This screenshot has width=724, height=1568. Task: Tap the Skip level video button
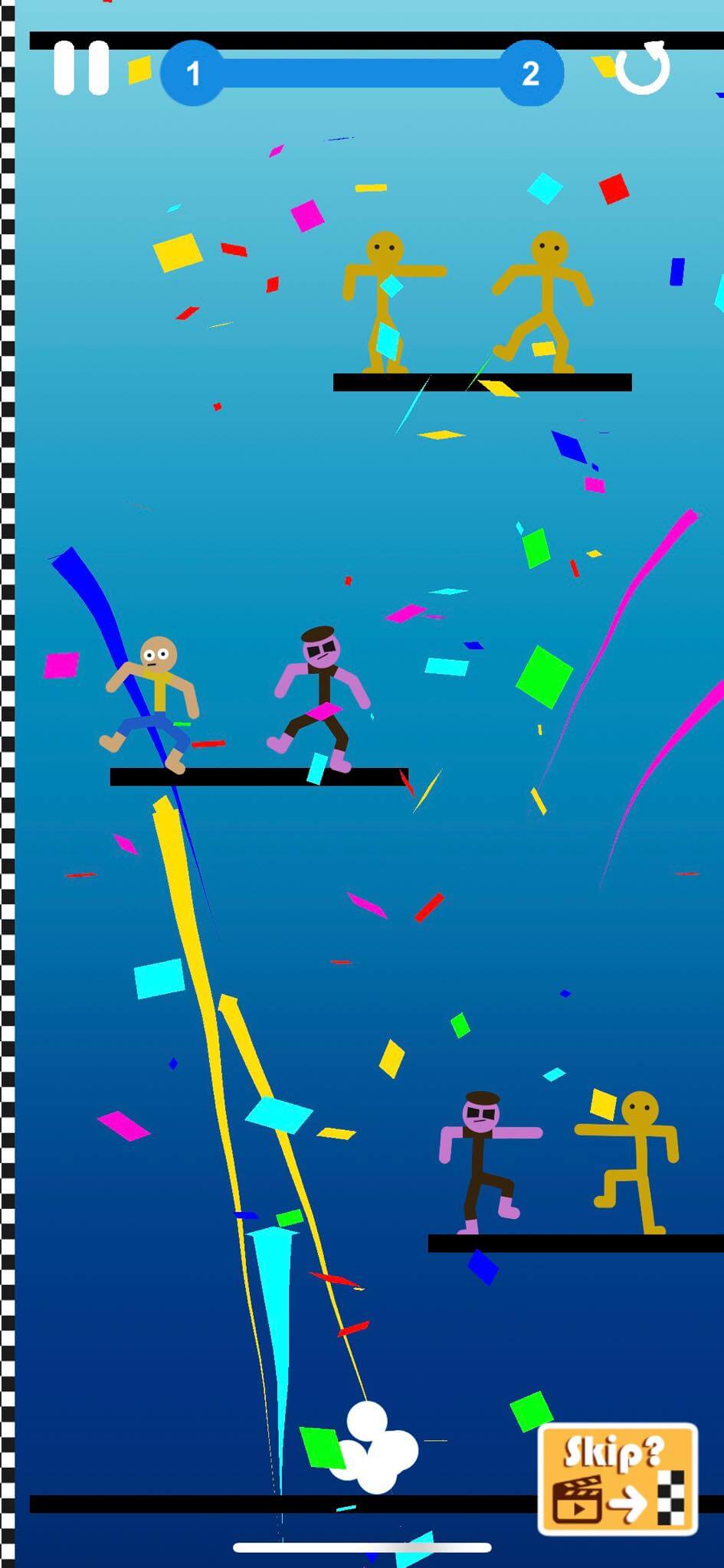[618, 1479]
